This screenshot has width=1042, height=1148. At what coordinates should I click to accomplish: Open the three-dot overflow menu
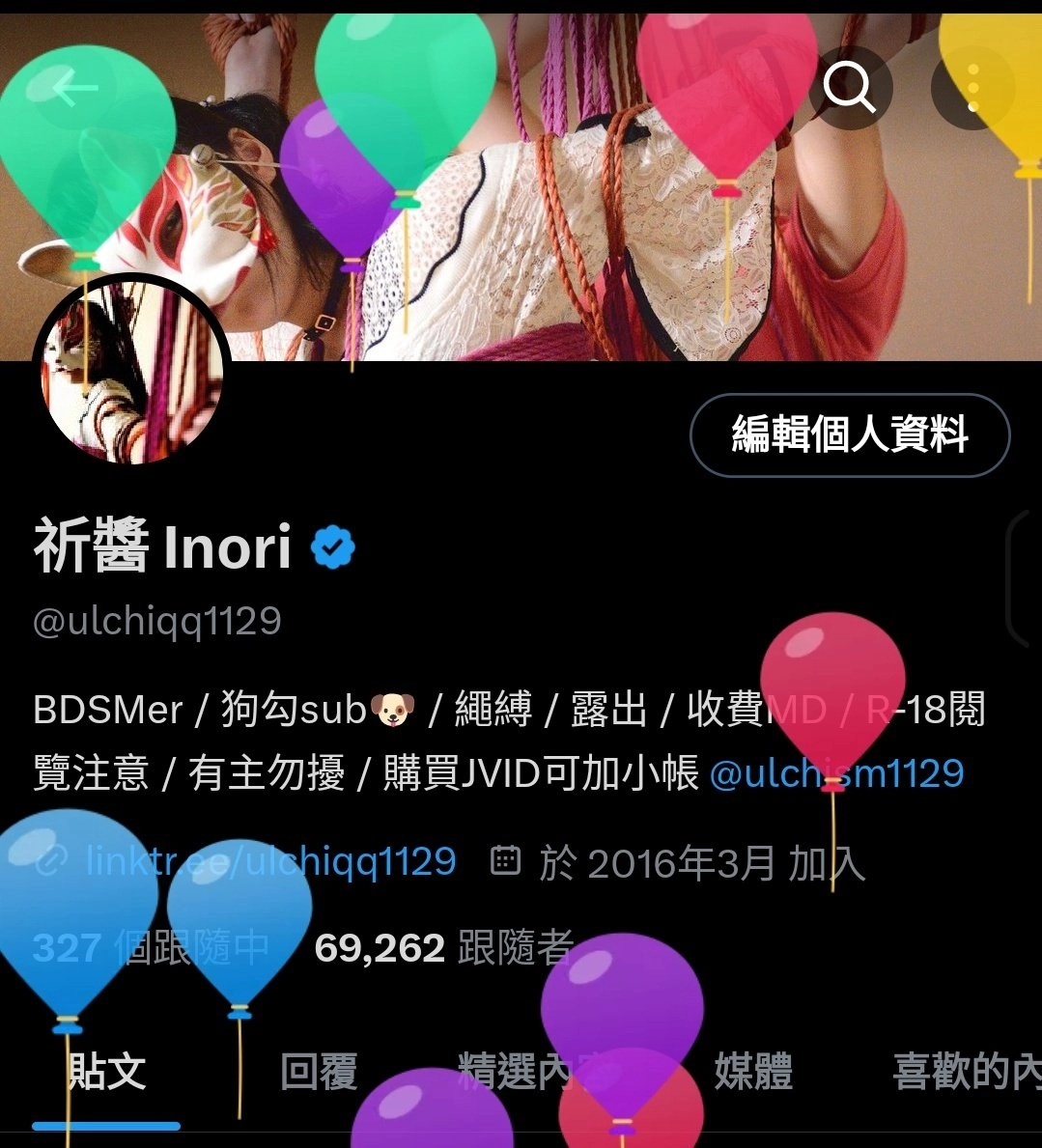point(972,89)
